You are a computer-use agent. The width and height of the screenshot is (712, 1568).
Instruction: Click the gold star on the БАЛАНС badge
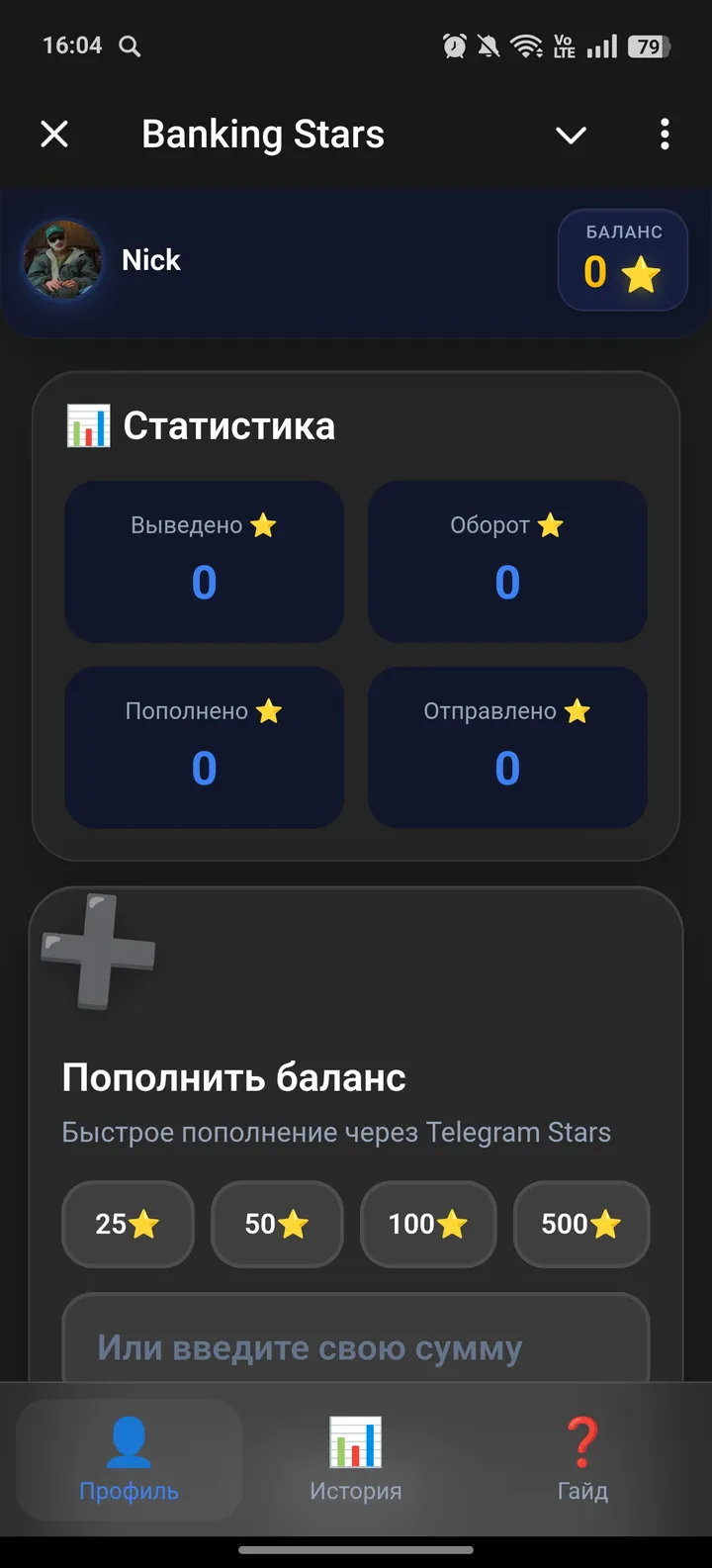[639, 275]
